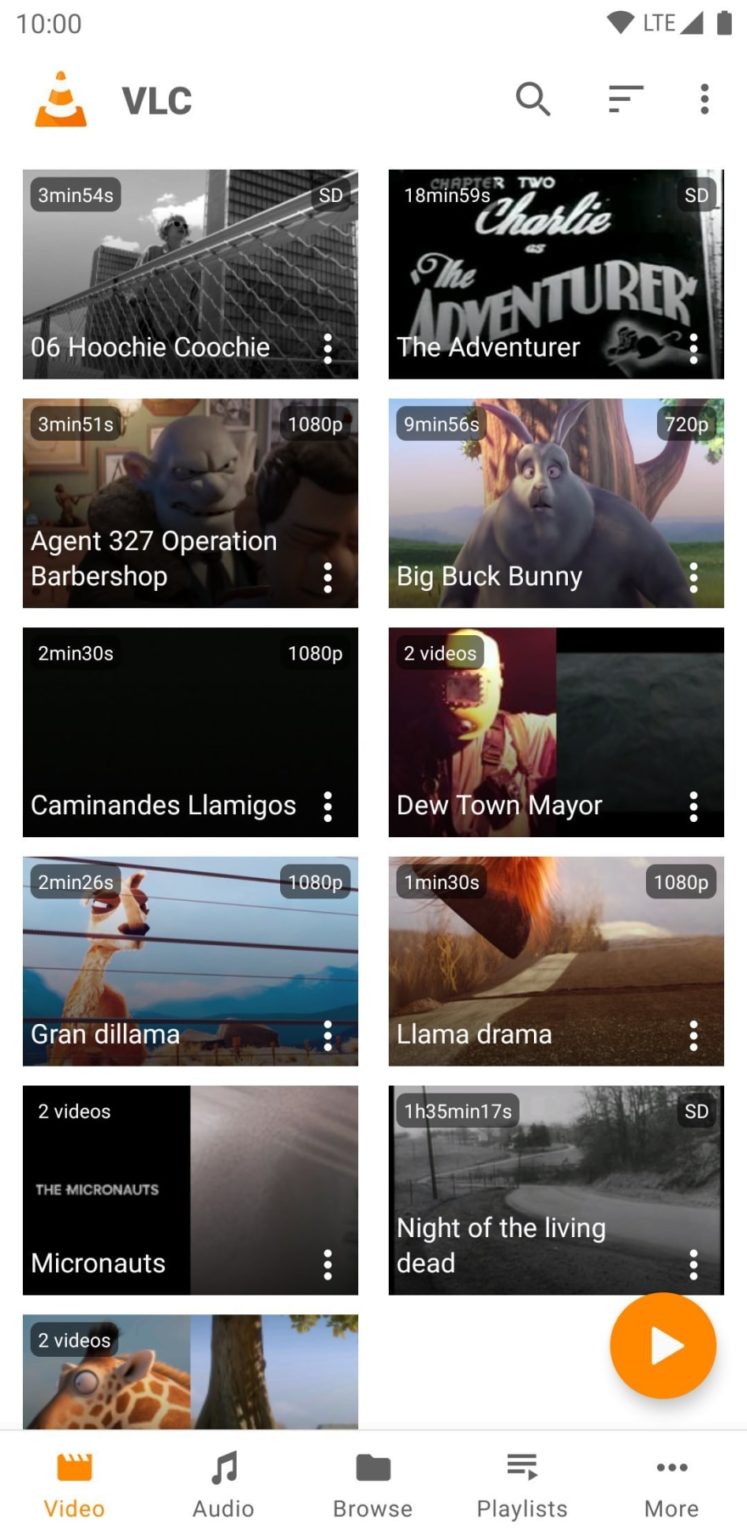
Task: Open the search function
Action: 533,99
